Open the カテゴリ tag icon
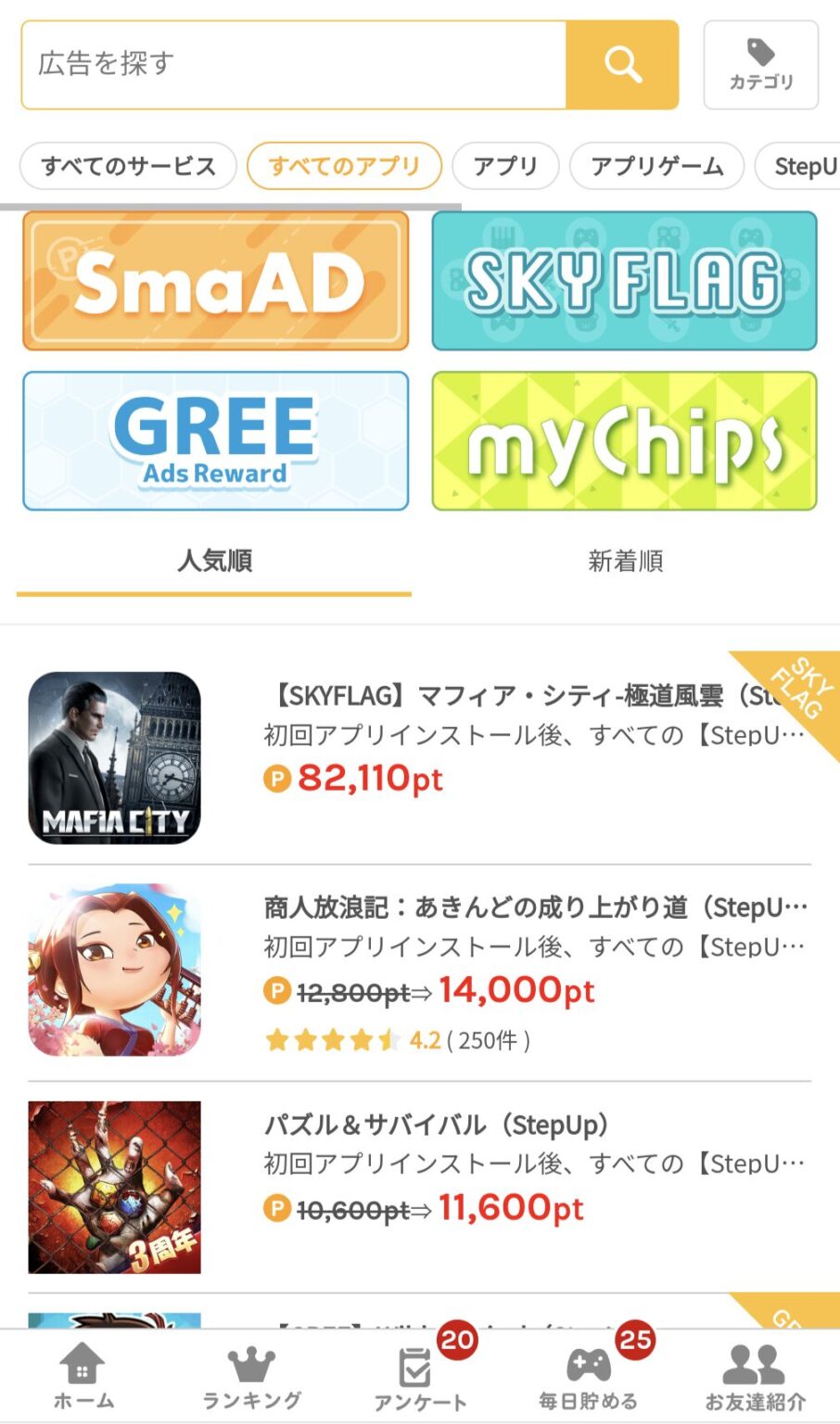Screen dimensions: 840x1424 click(760, 65)
